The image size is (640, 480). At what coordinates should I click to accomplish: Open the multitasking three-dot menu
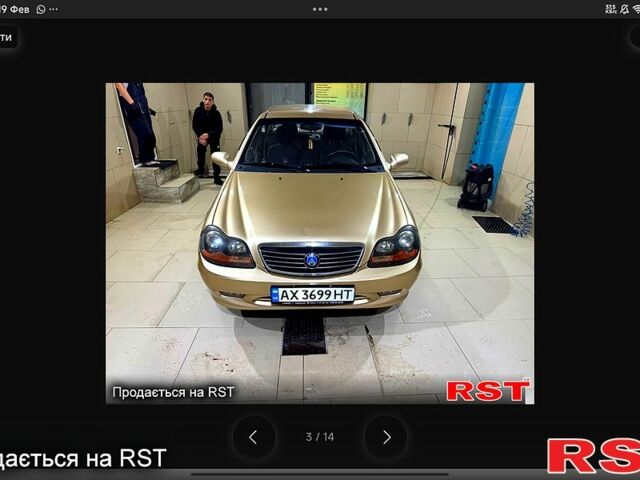pos(320,9)
